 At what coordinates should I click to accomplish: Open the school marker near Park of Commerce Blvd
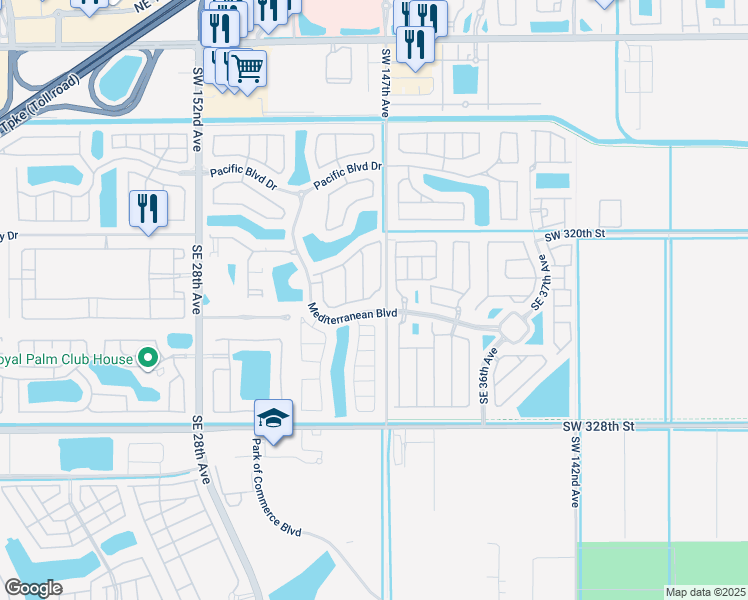tap(273, 418)
